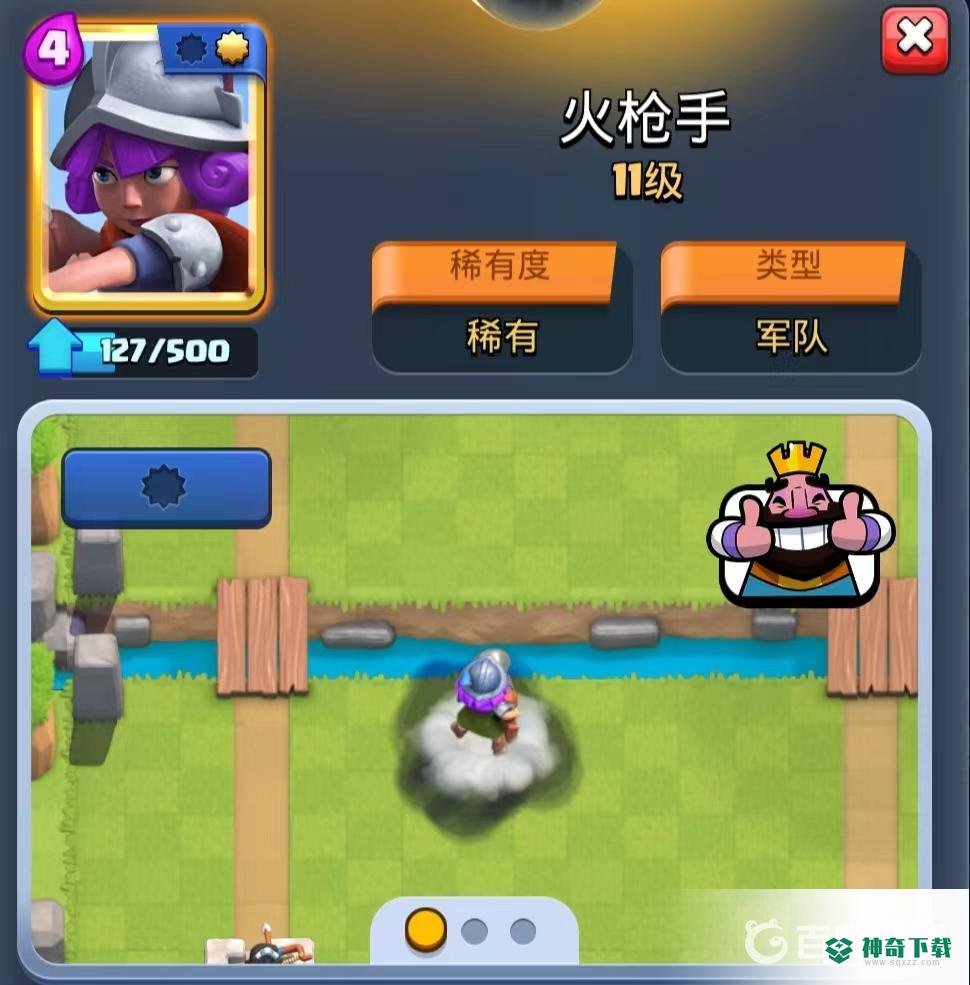Go to the second preview page dot
The height and width of the screenshot is (985, 970).
point(474,932)
